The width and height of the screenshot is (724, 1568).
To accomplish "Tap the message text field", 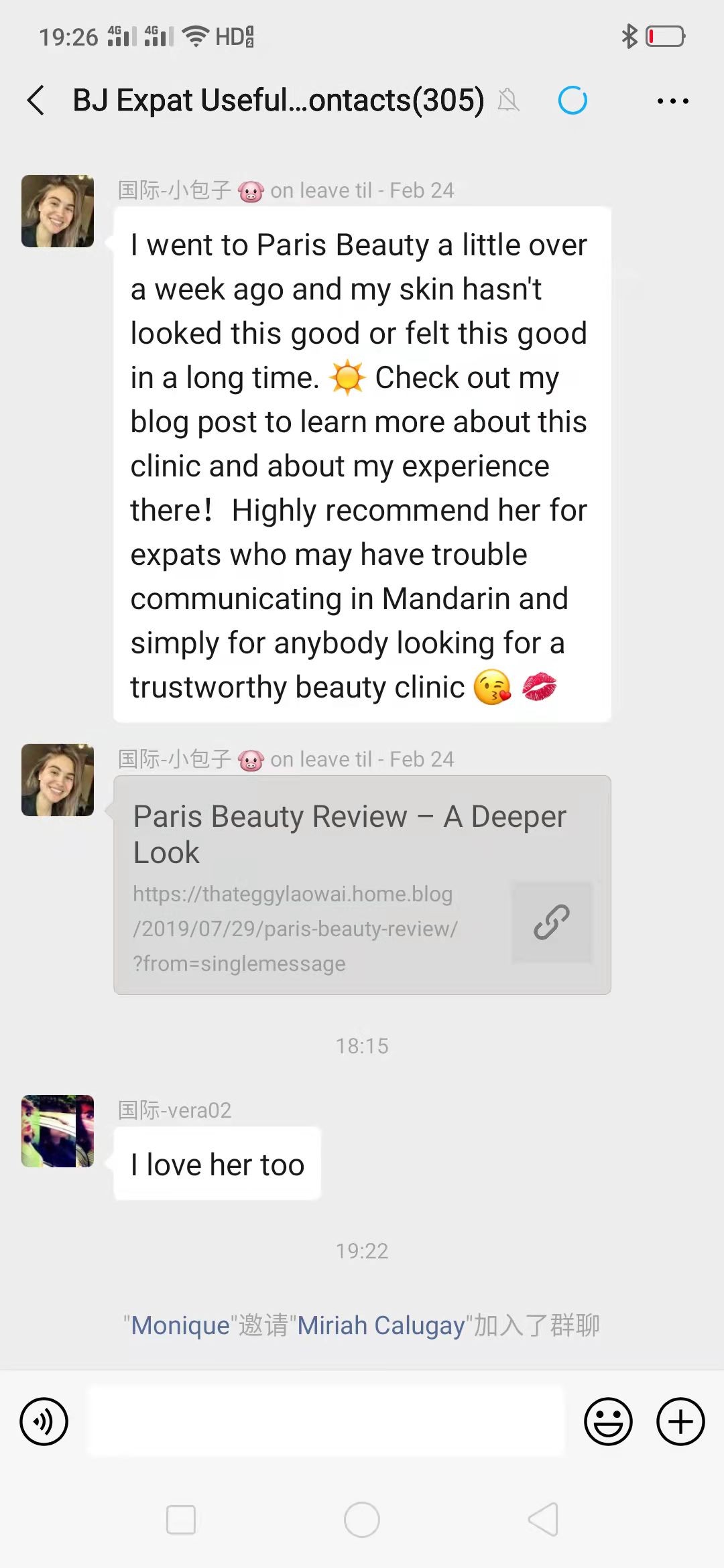I will [x=326, y=1421].
